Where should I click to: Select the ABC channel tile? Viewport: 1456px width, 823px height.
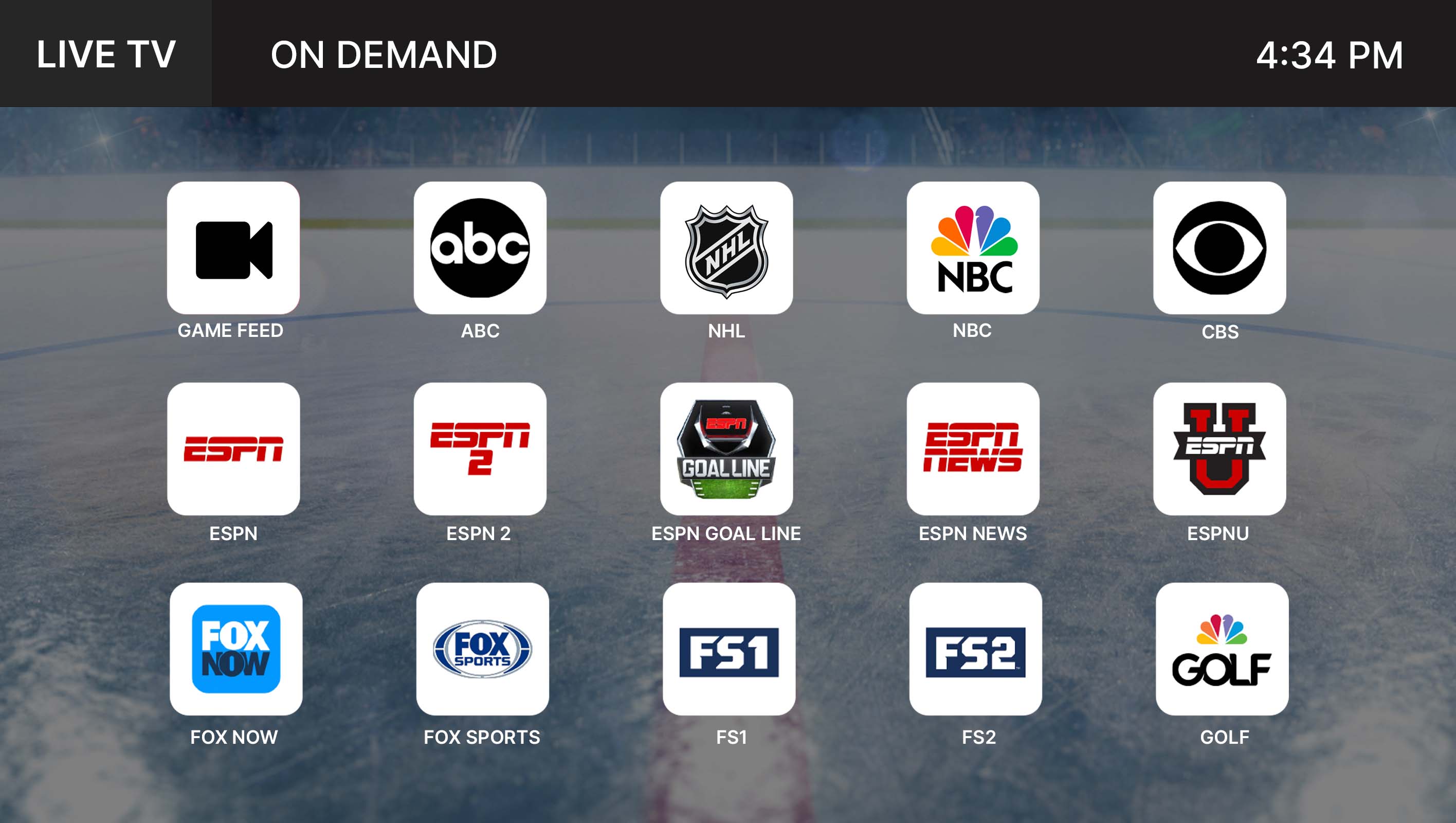479,248
